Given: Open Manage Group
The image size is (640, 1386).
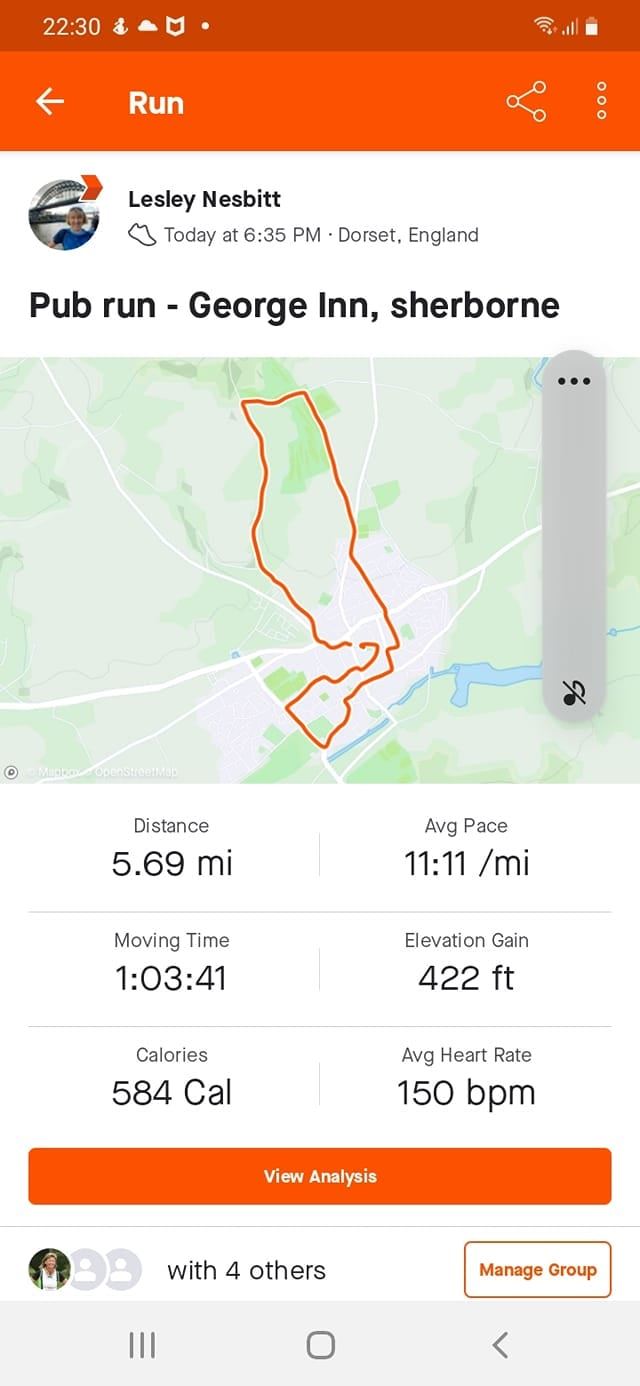Looking at the screenshot, I should [x=537, y=1270].
